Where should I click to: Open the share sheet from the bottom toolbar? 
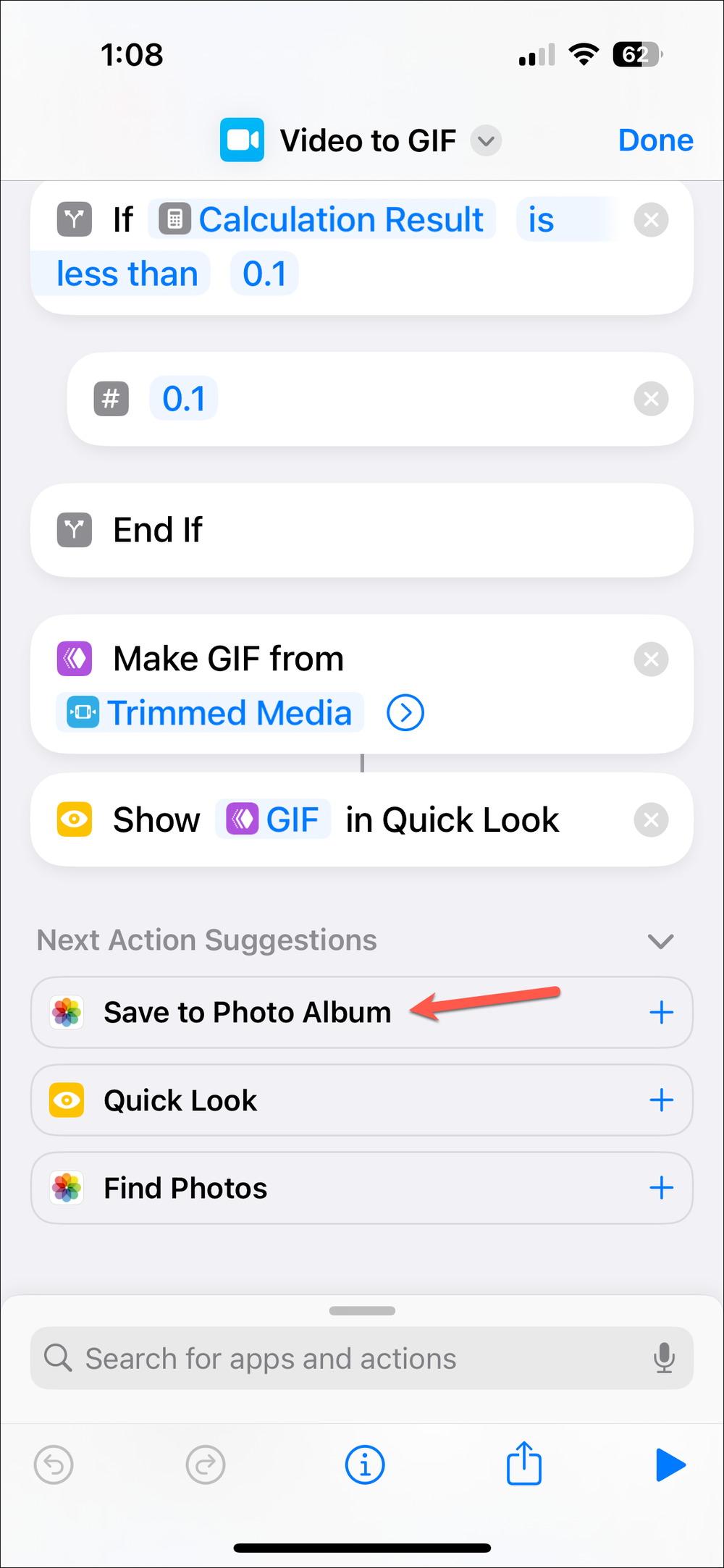[523, 1464]
